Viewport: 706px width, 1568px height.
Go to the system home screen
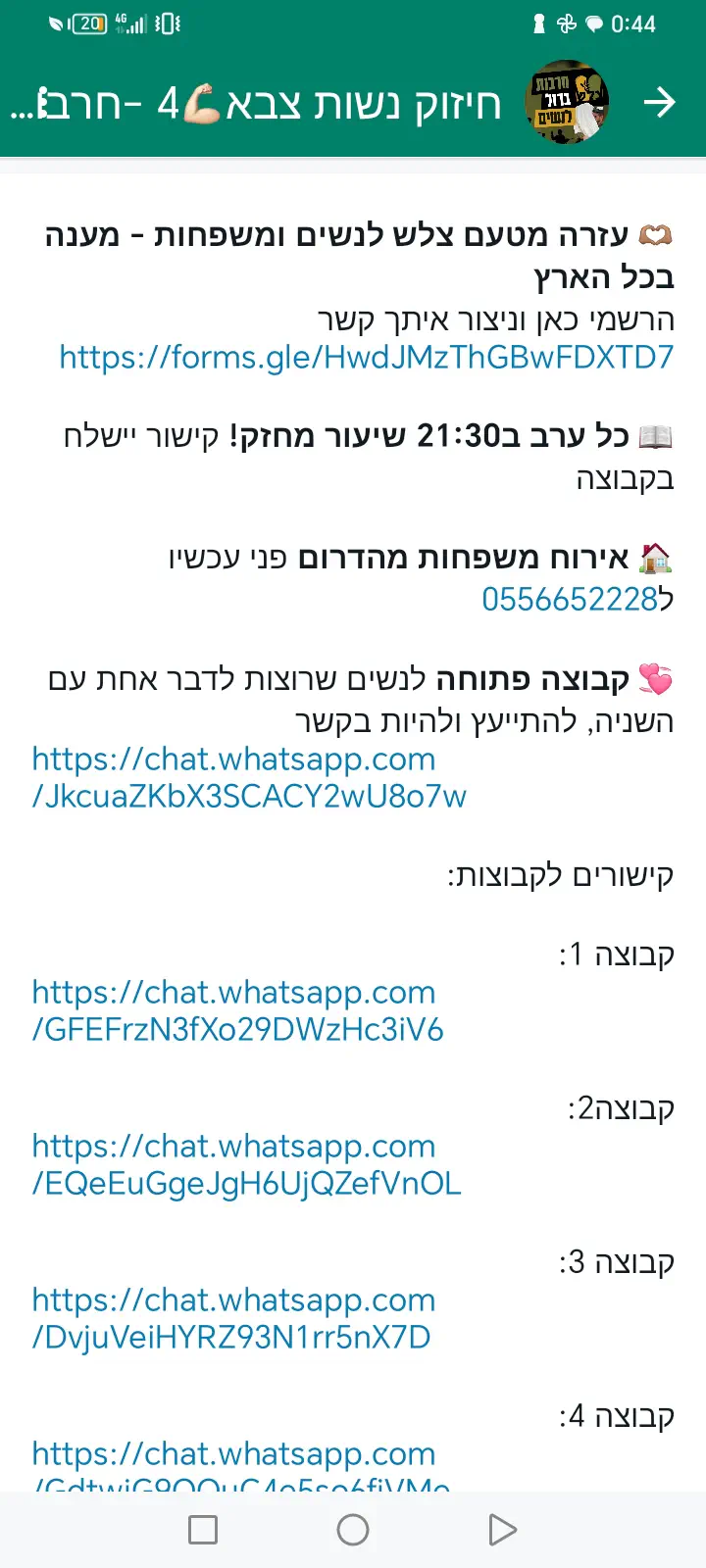click(353, 1530)
